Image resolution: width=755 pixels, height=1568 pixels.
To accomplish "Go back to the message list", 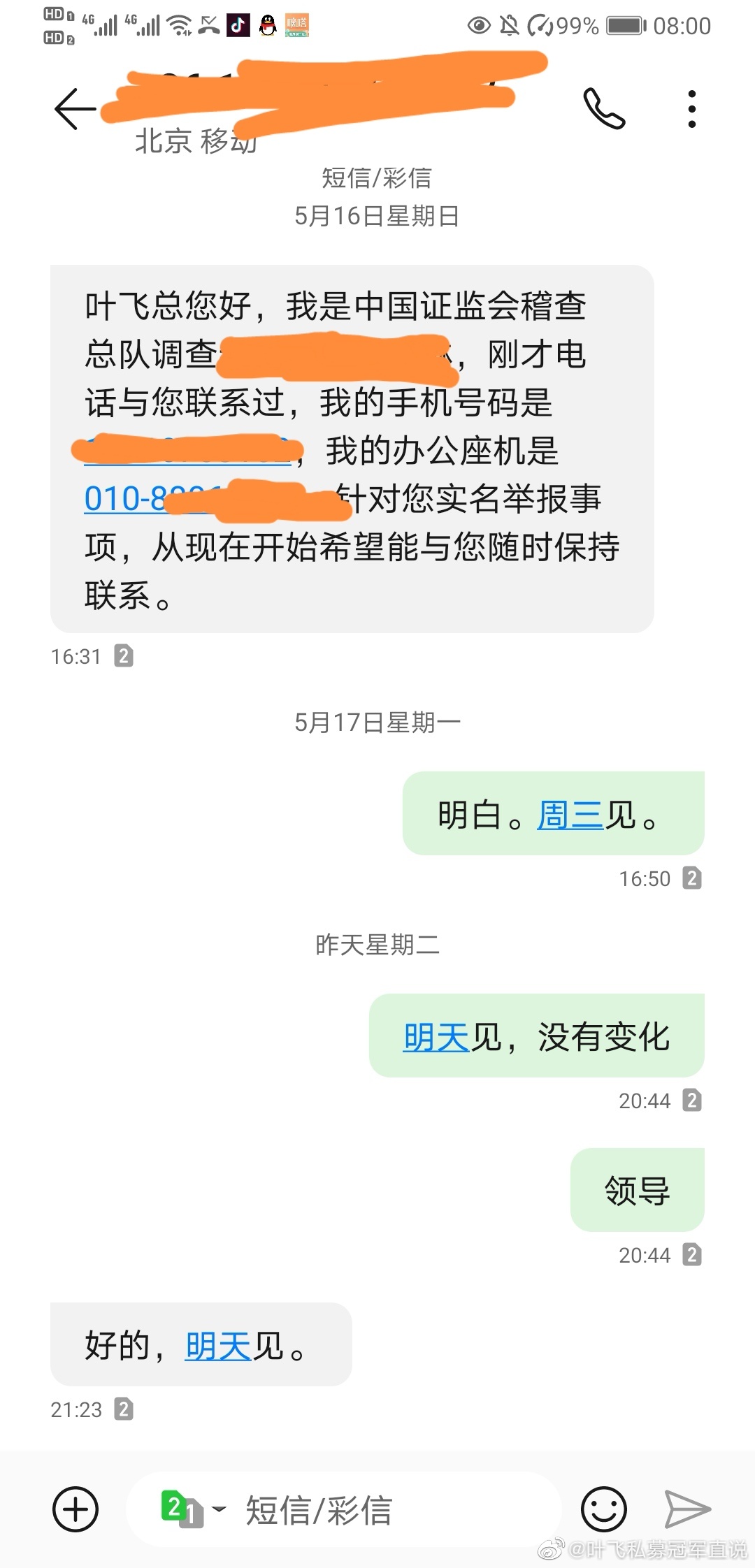I will coord(75,109).
